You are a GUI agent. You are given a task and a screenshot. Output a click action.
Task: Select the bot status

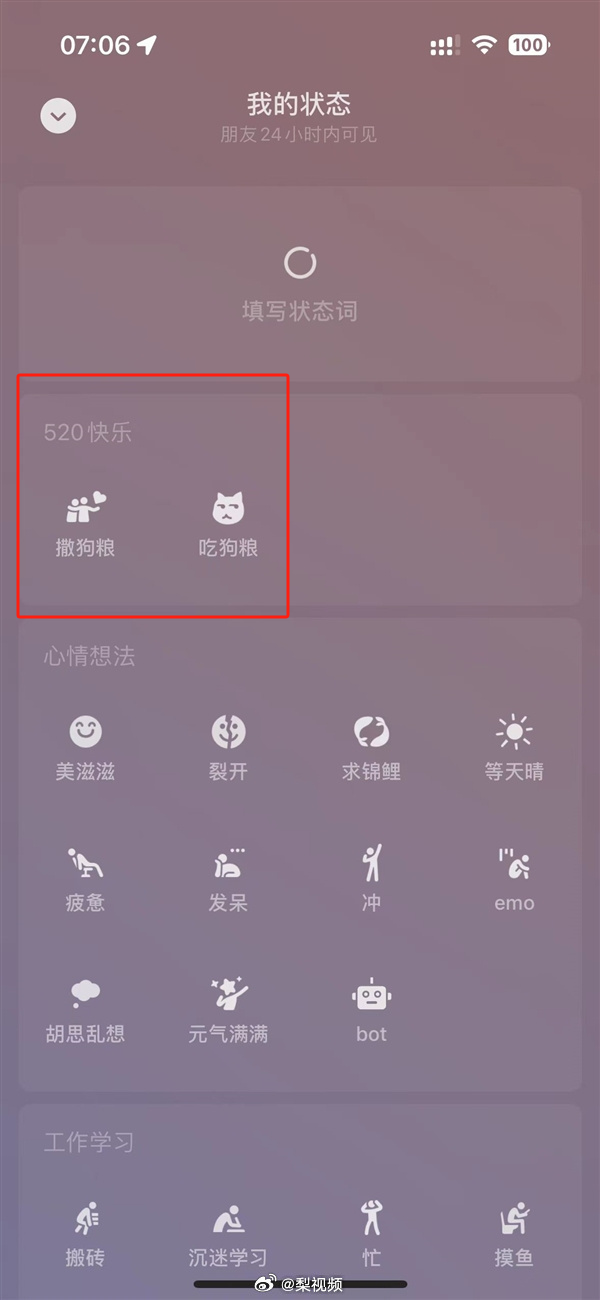point(371,1011)
